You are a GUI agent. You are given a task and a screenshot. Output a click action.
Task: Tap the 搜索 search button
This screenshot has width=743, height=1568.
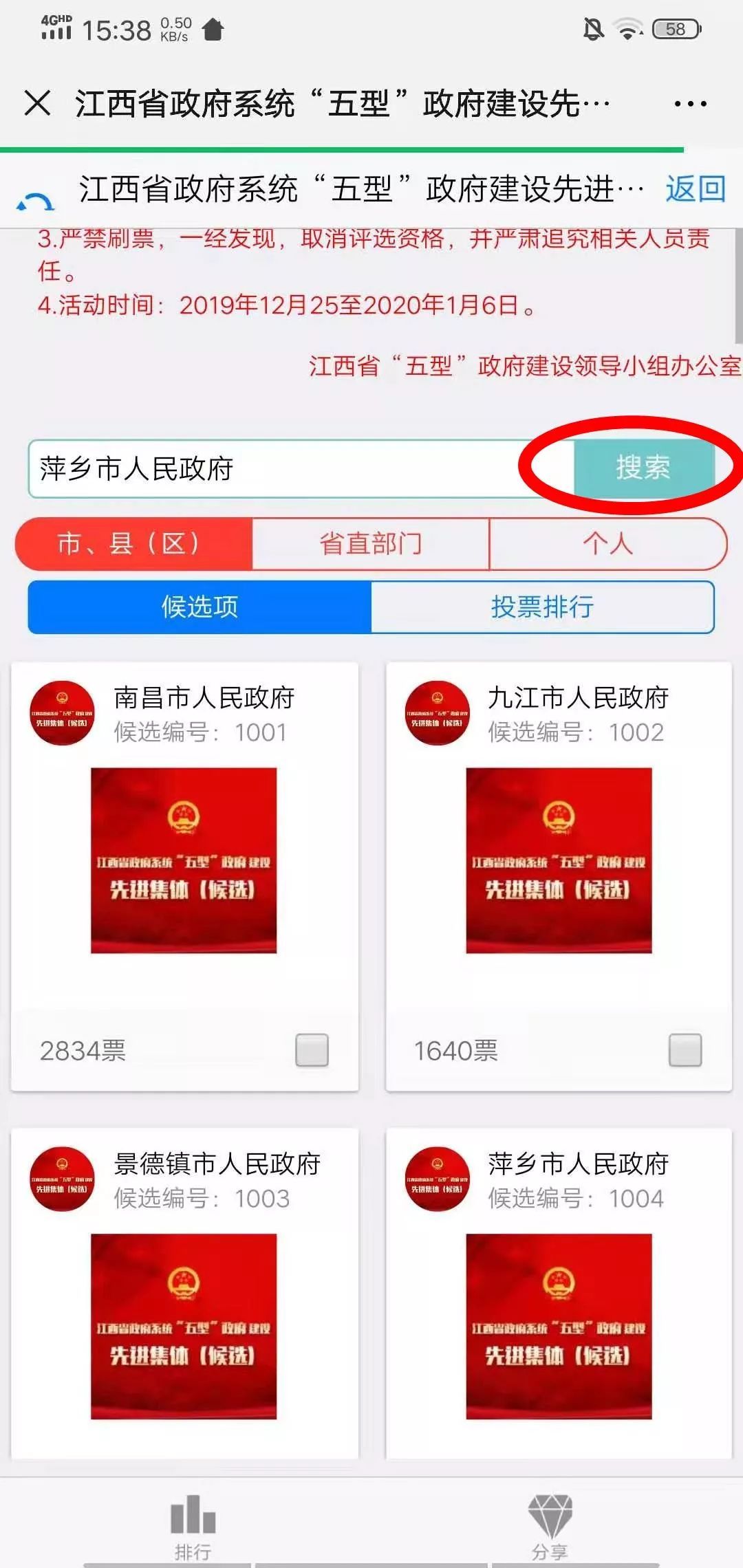643,468
